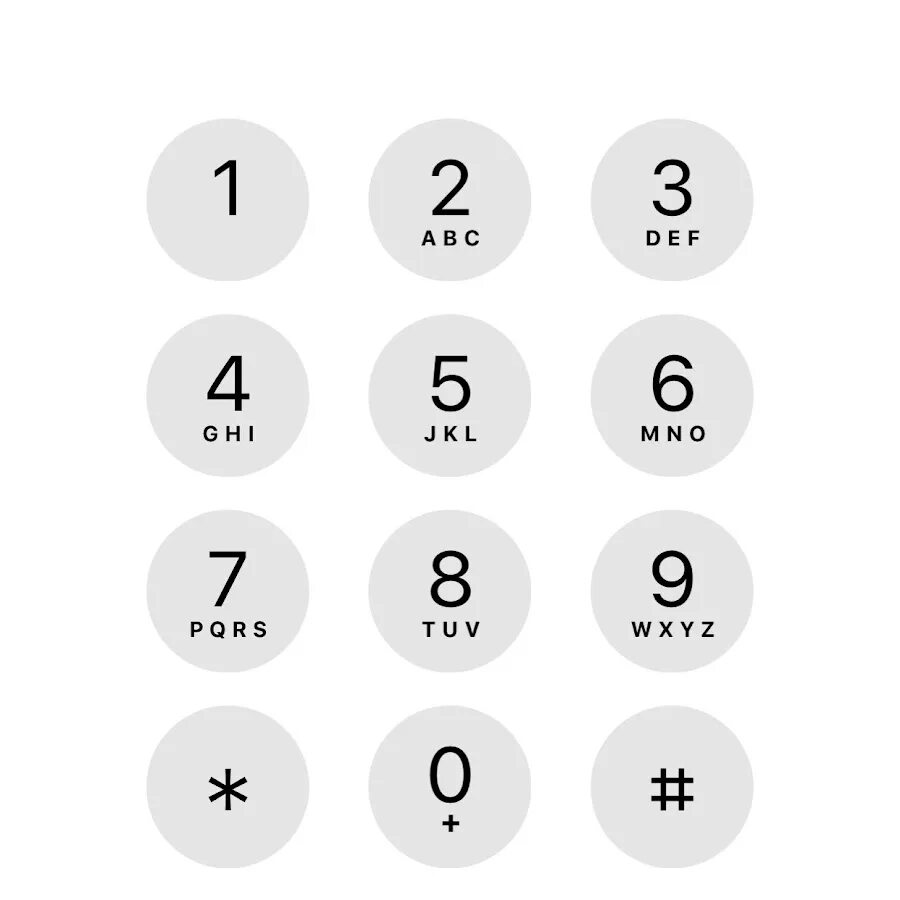Image resolution: width=900 pixels, height=900 pixels.
Task: Dial the 0 plus key
Action: pyautogui.click(x=450, y=788)
